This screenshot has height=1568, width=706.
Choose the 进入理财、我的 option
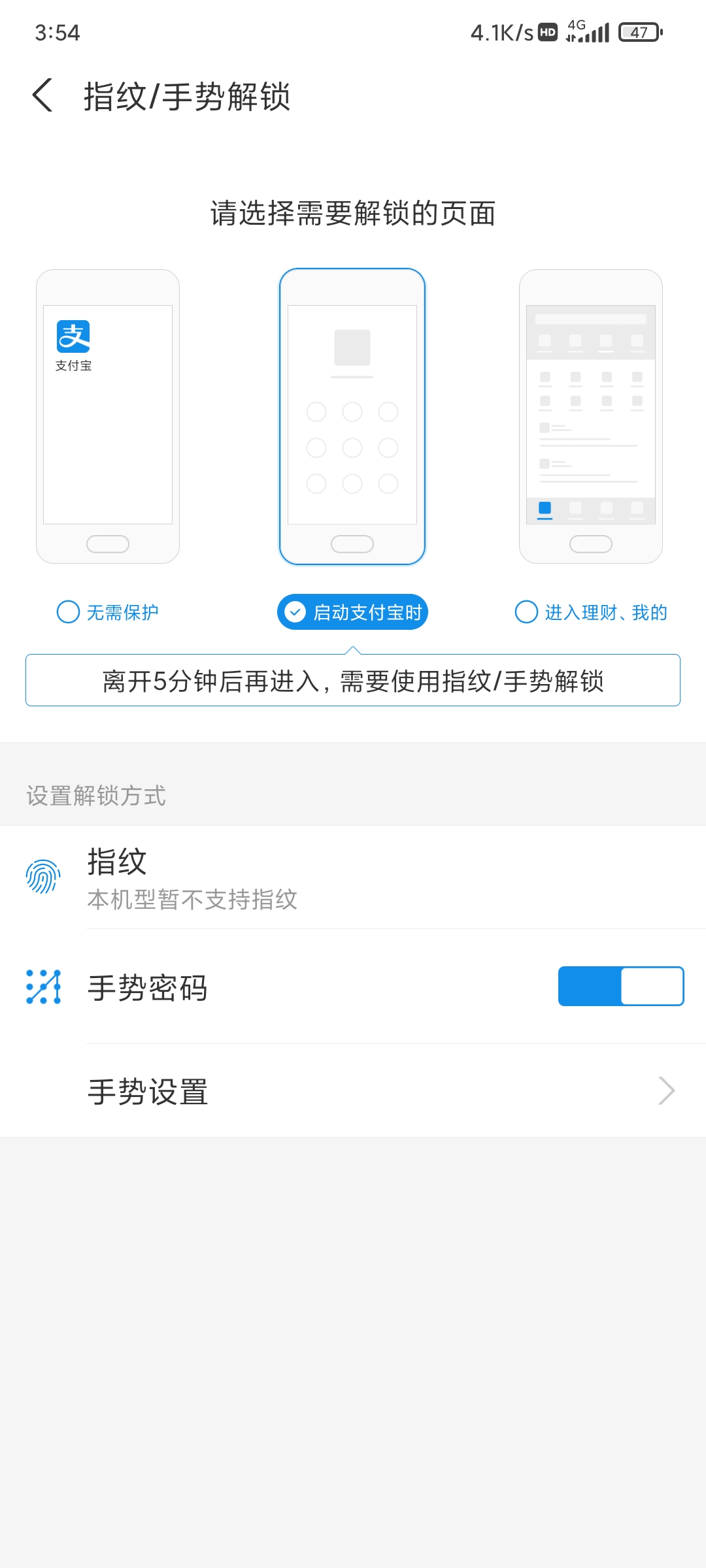(x=591, y=612)
